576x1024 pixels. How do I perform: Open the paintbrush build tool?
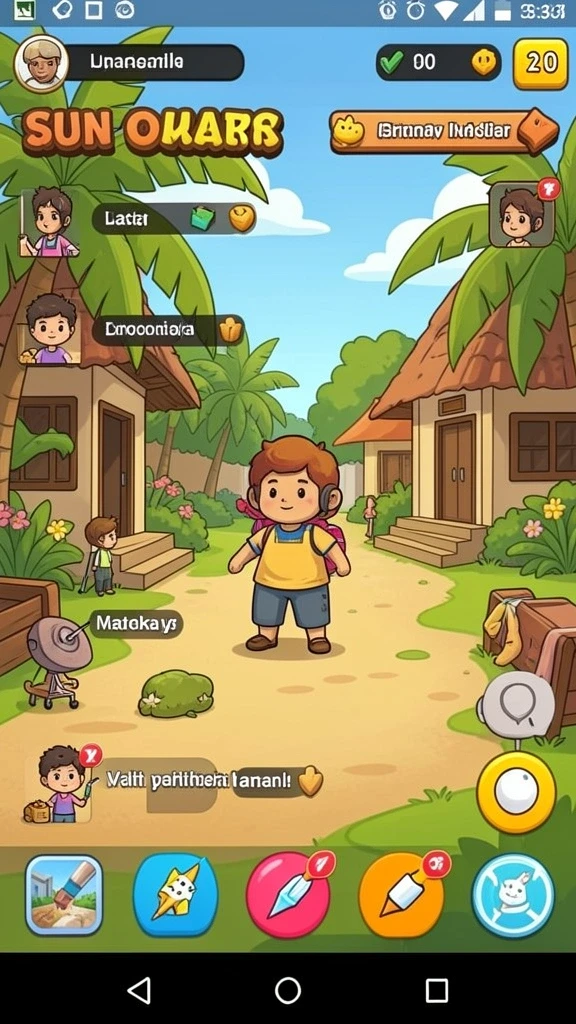pos(64,895)
